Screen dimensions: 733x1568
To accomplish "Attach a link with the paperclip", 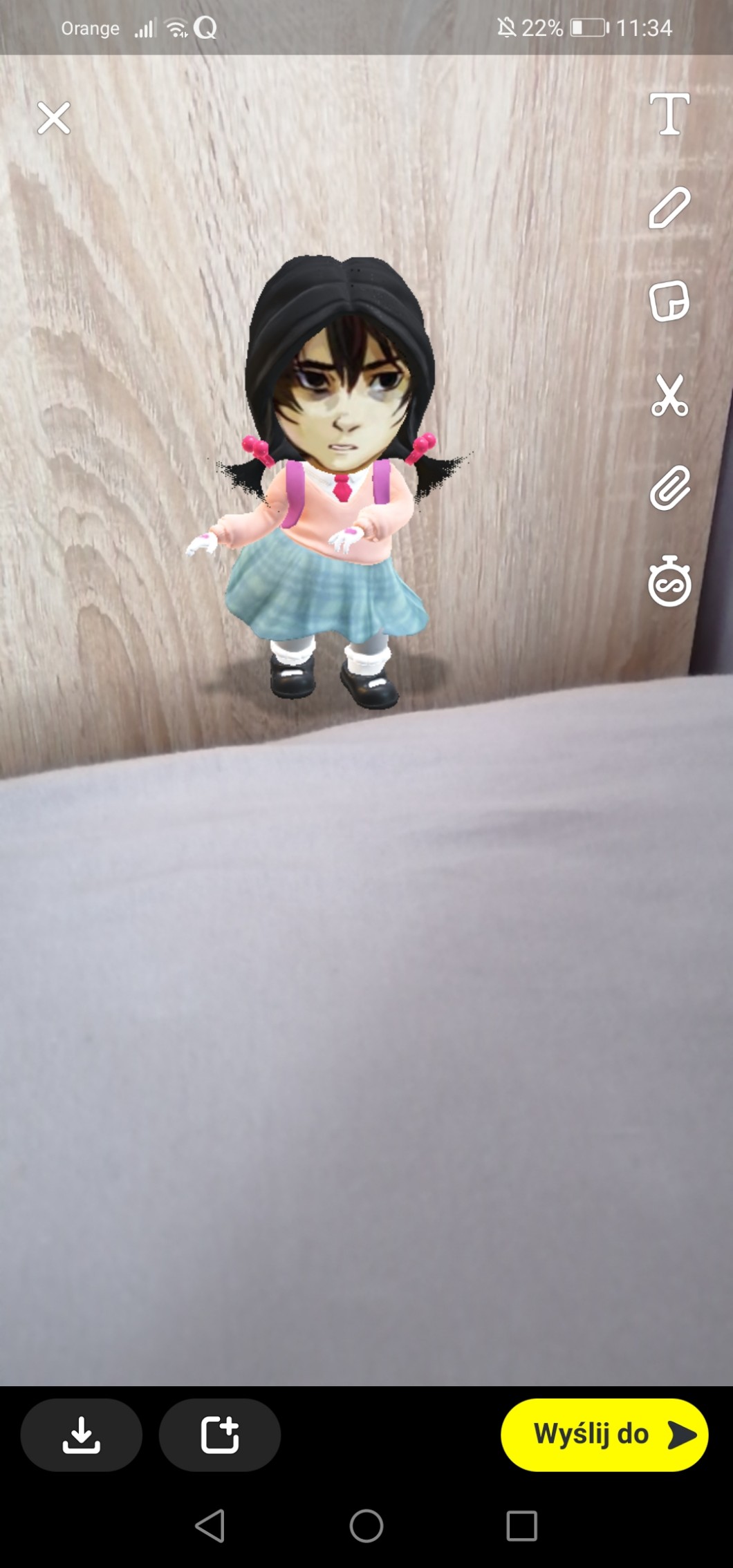I will tap(669, 489).
